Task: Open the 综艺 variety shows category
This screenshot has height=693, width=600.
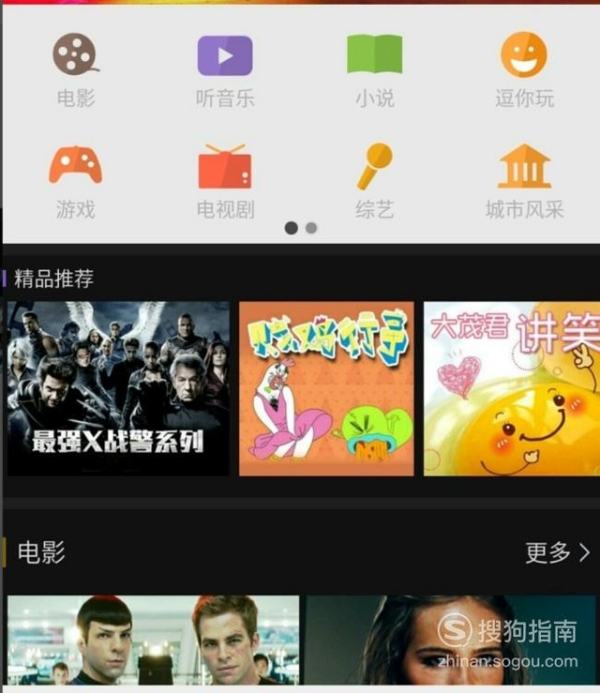Action: click(374, 178)
